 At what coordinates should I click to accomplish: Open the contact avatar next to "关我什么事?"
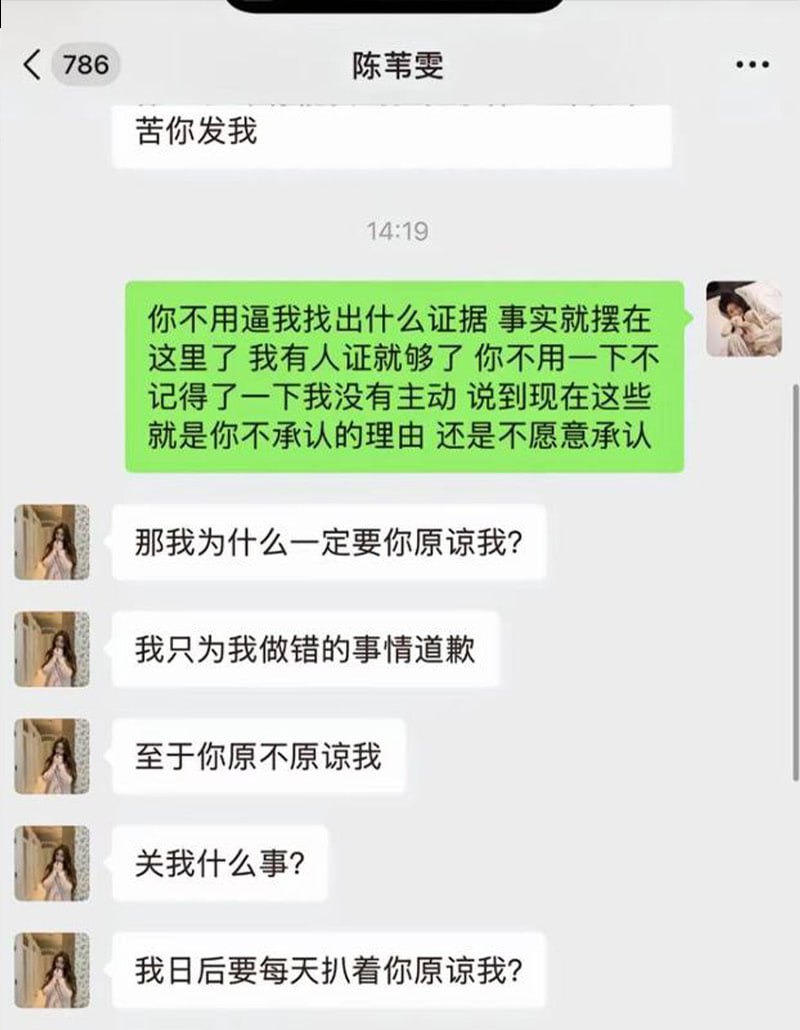coord(52,862)
